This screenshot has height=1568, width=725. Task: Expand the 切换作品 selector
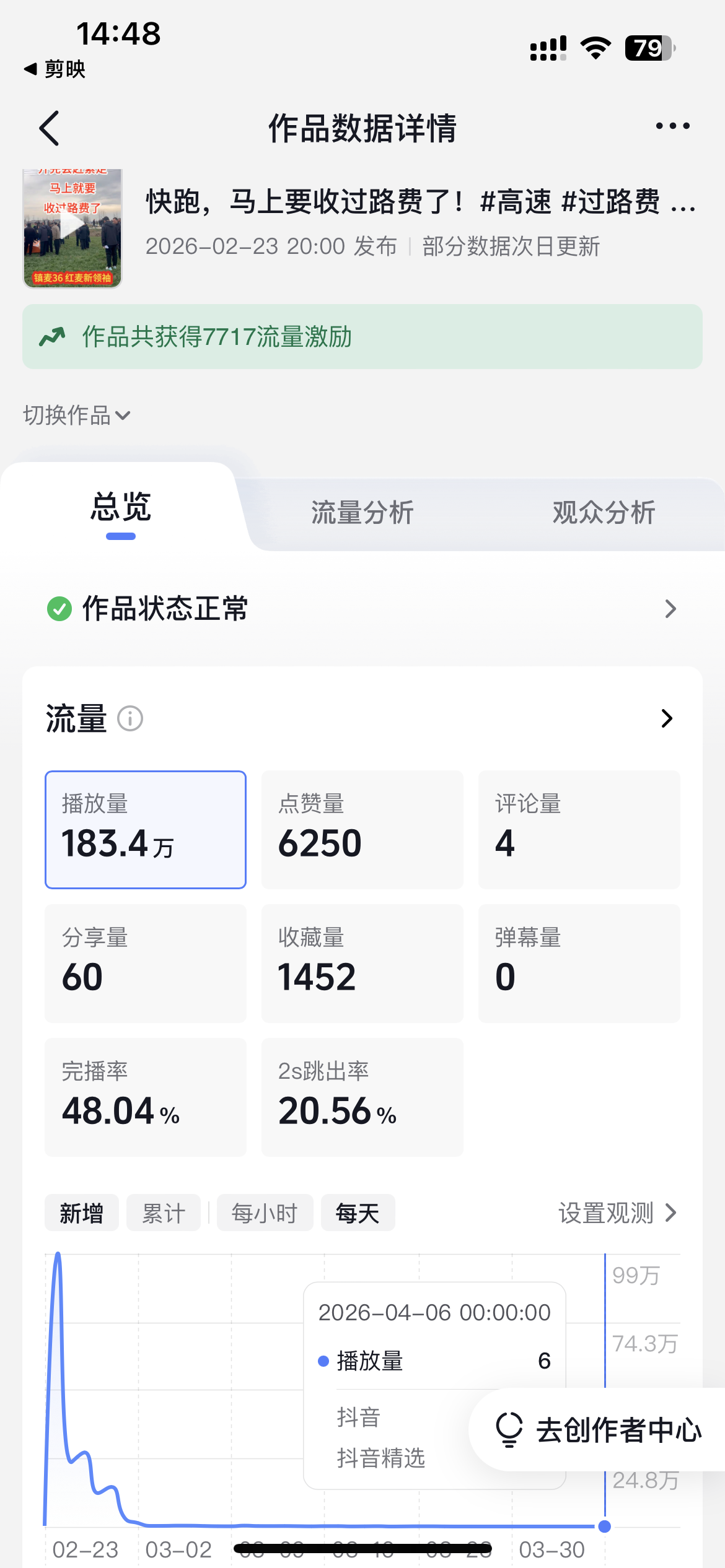[76, 416]
